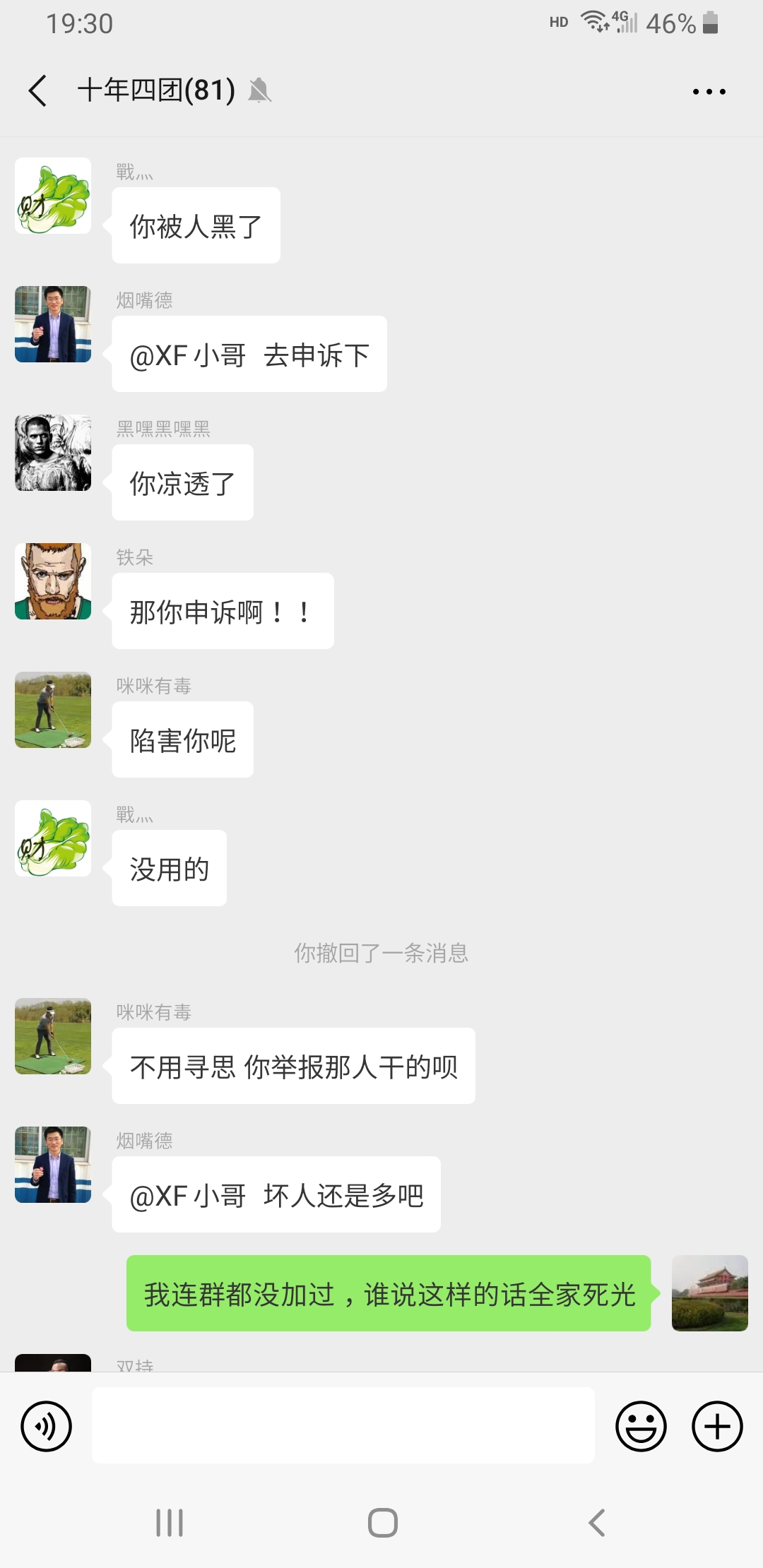Tap 咪咪有毒's golfing avatar
This screenshot has width=763, height=1568.
52,711
